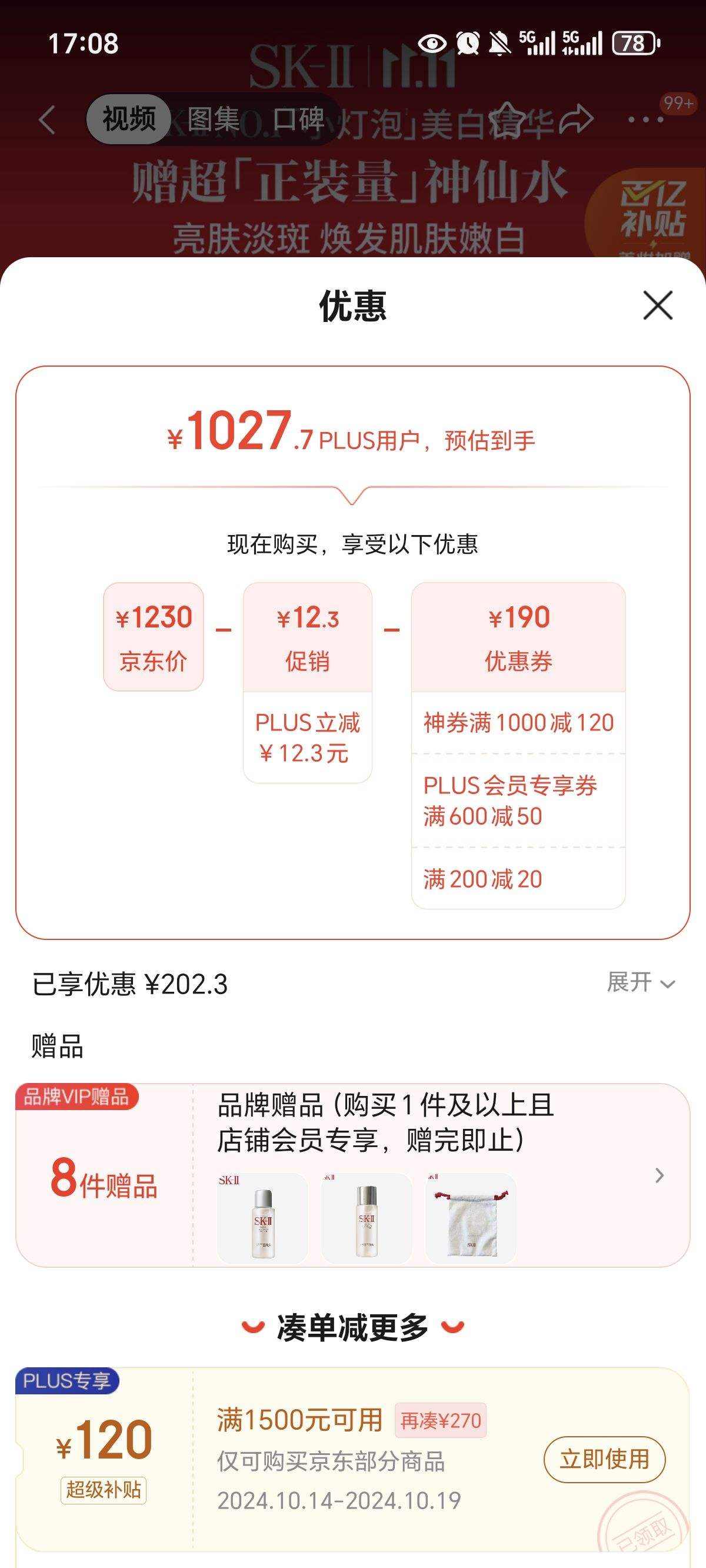Select the ¥1230 京东价 price card
Image resolution: width=706 pixels, height=1568 pixels.
pos(152,635)
